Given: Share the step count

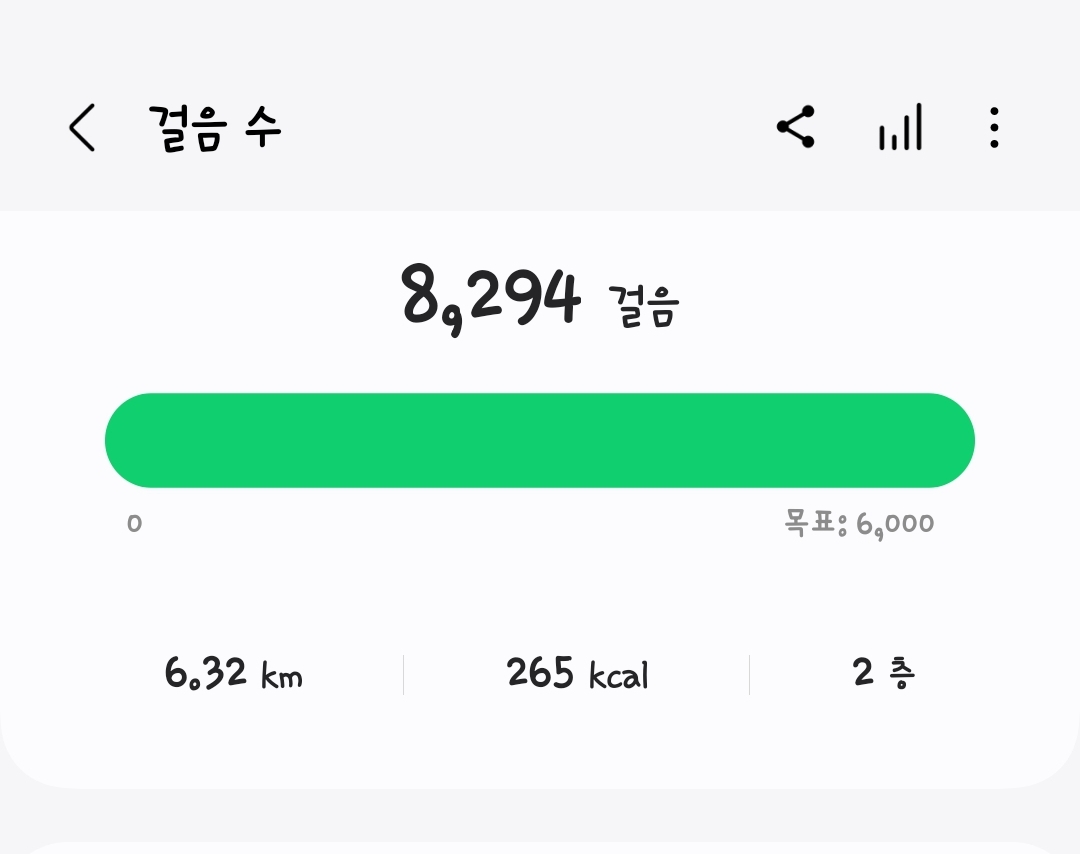Looking at the screenshot, I should (796, 128).
